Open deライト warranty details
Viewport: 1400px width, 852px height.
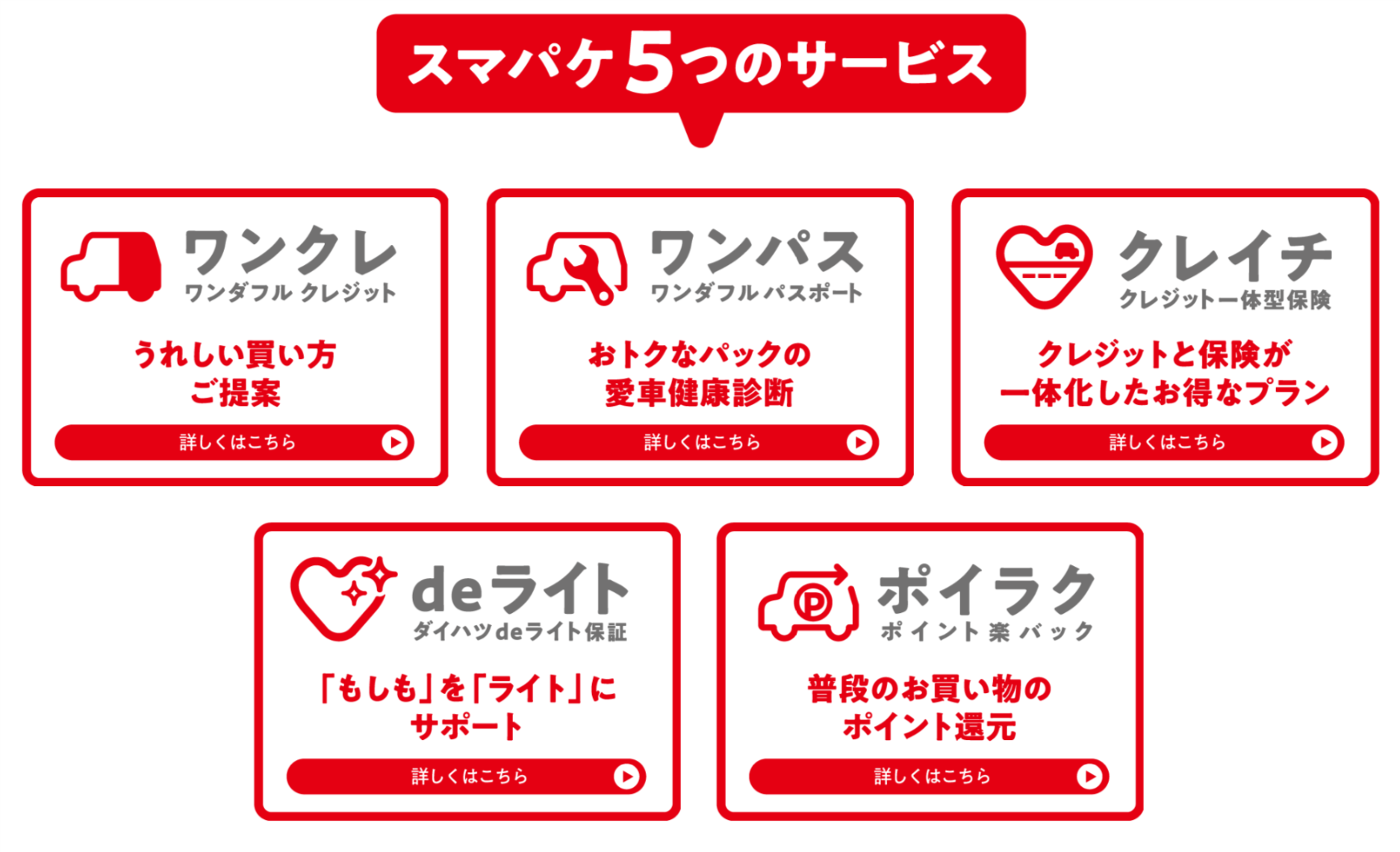pyautogui.click(x=467, y=777)
